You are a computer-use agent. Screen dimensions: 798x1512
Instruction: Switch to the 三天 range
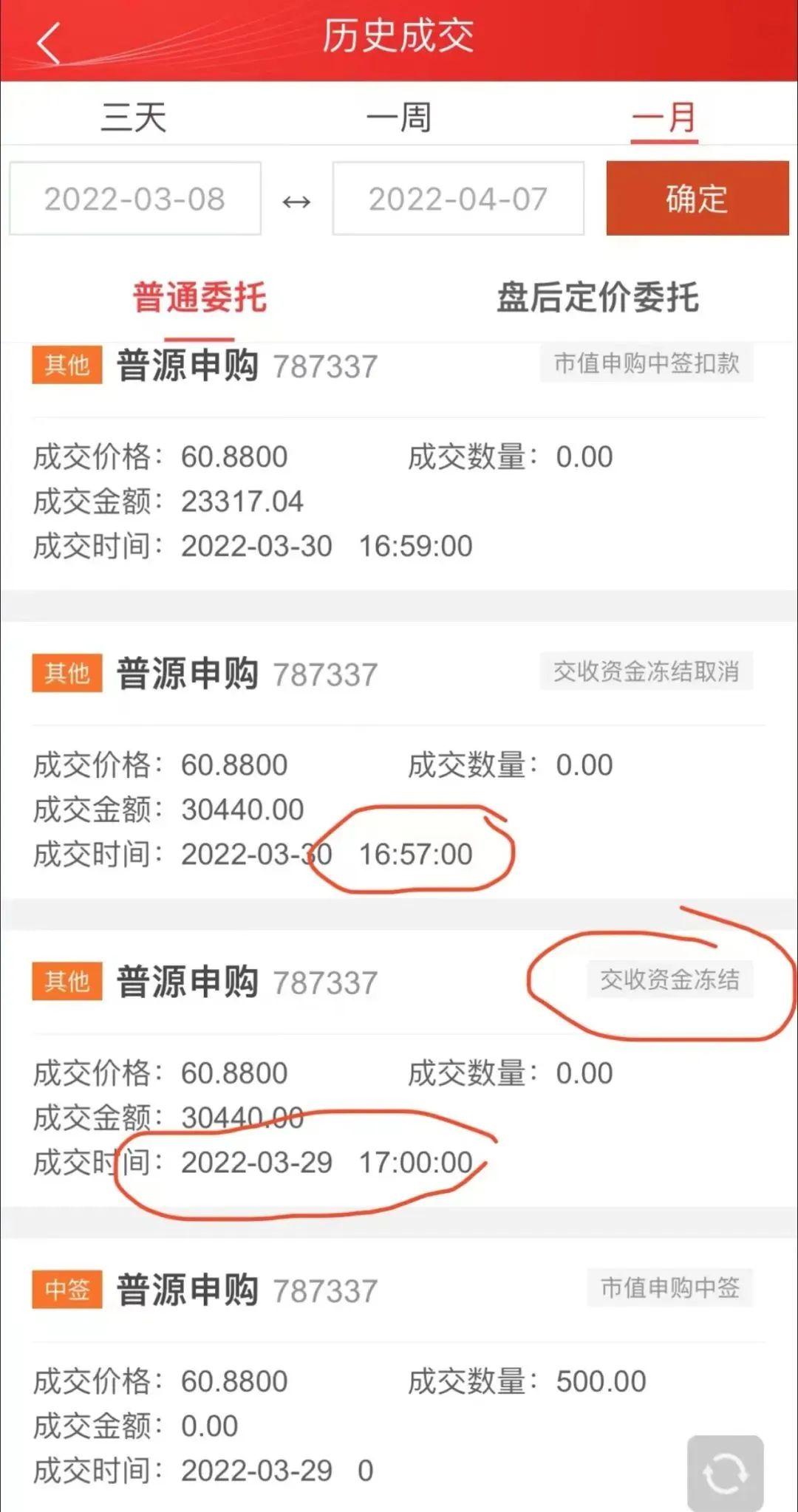(x=134, y=117)
